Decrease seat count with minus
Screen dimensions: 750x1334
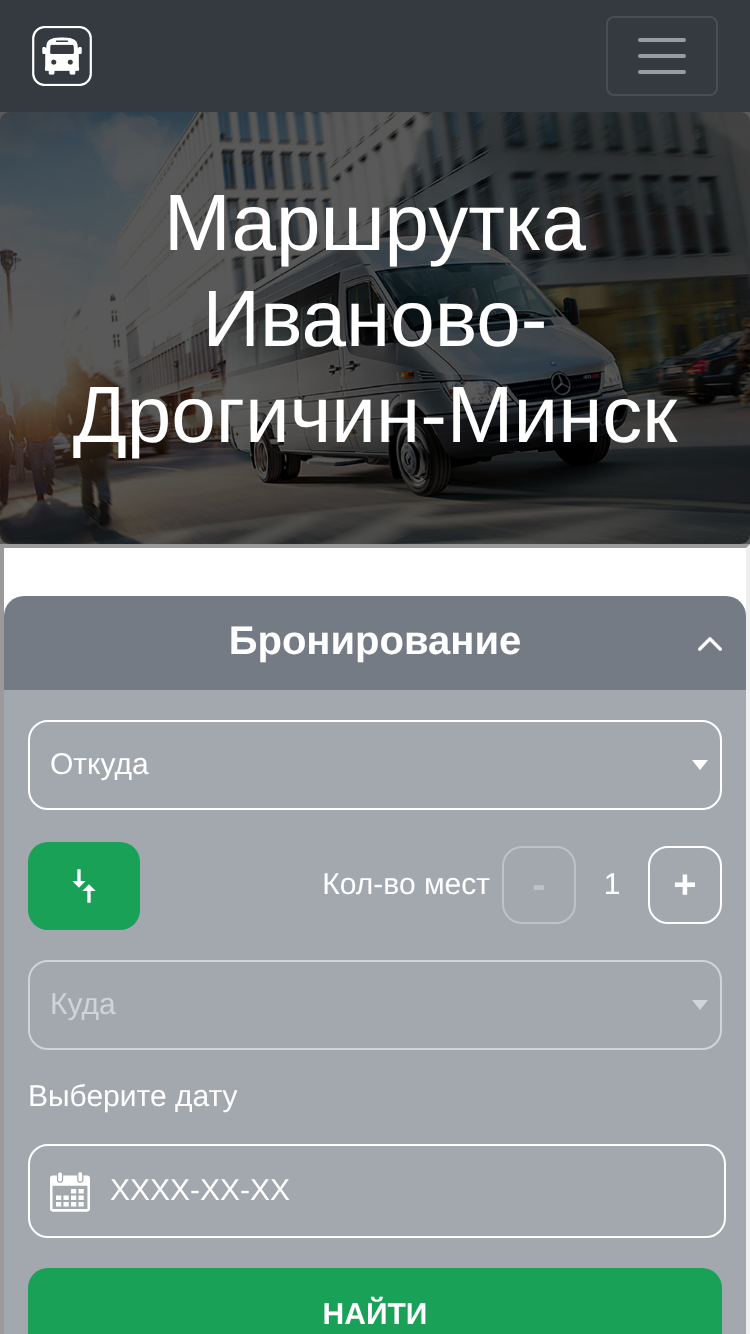pos(539,885)
